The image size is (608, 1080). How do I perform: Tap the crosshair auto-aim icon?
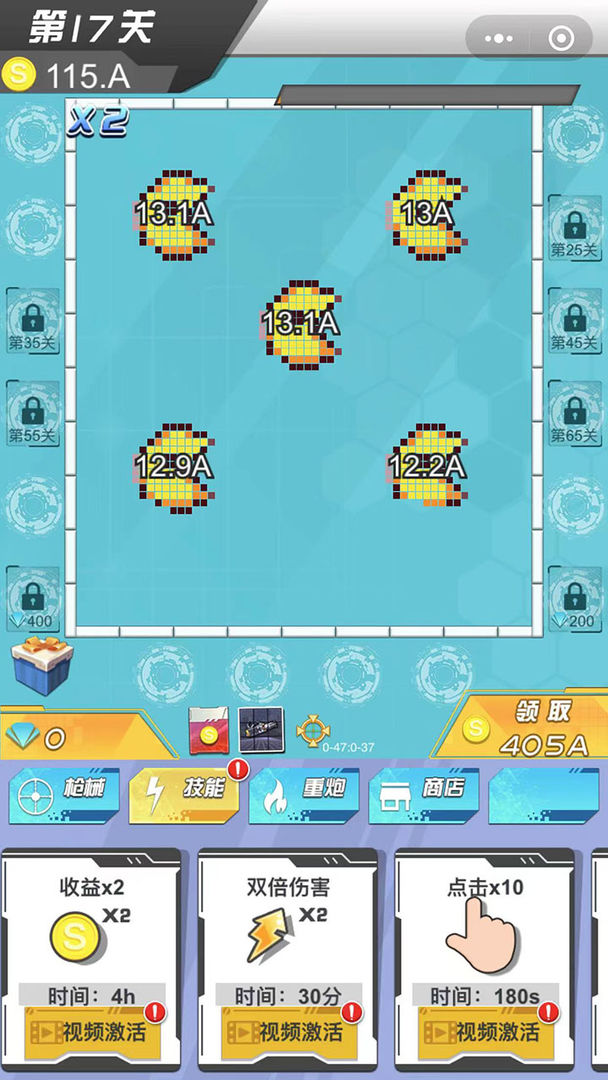point(313,732)
